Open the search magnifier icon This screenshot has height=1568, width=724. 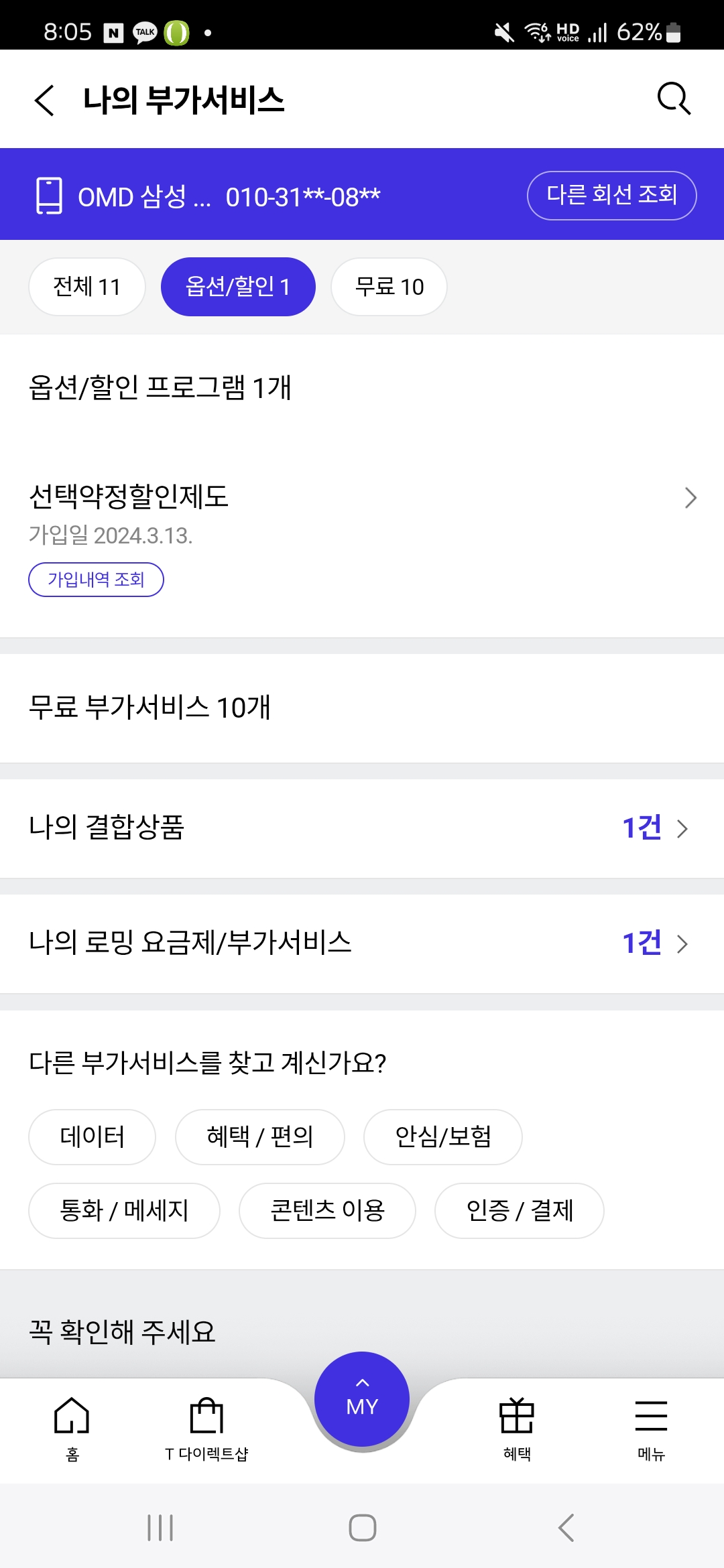pos(674,99)
